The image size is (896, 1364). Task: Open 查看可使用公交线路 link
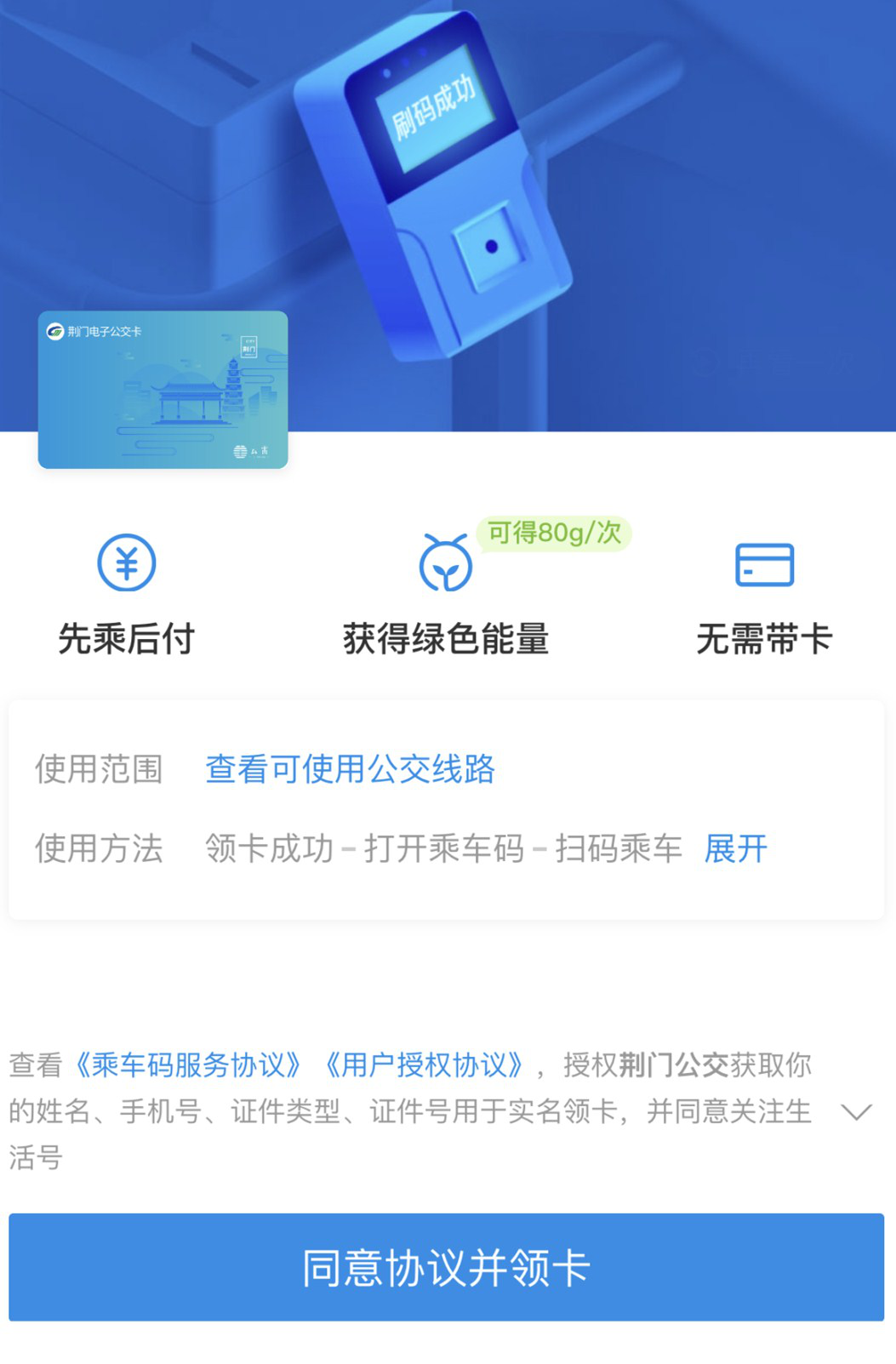(x=350, y=769)
